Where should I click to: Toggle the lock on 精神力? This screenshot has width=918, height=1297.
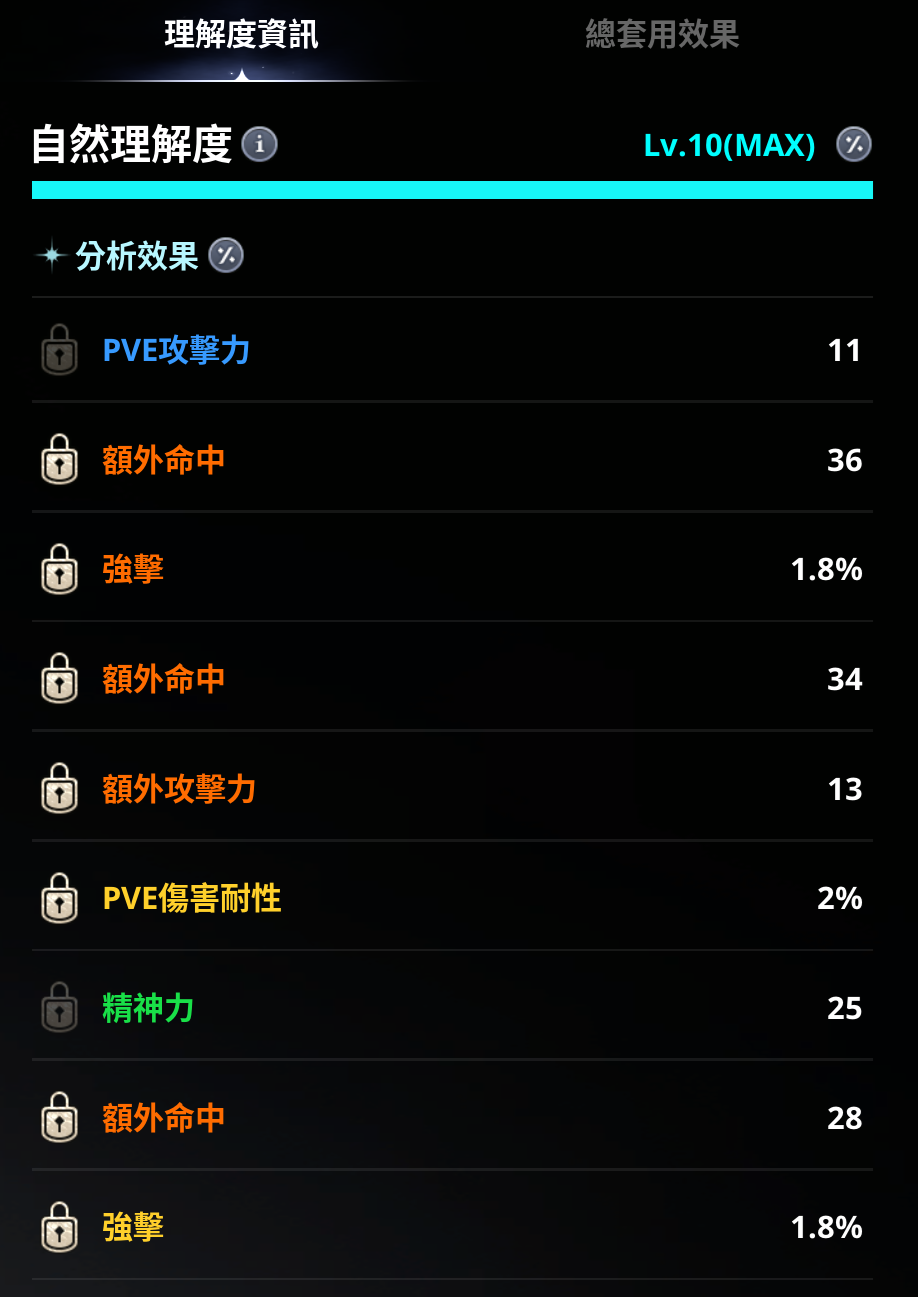point(60,1008)
